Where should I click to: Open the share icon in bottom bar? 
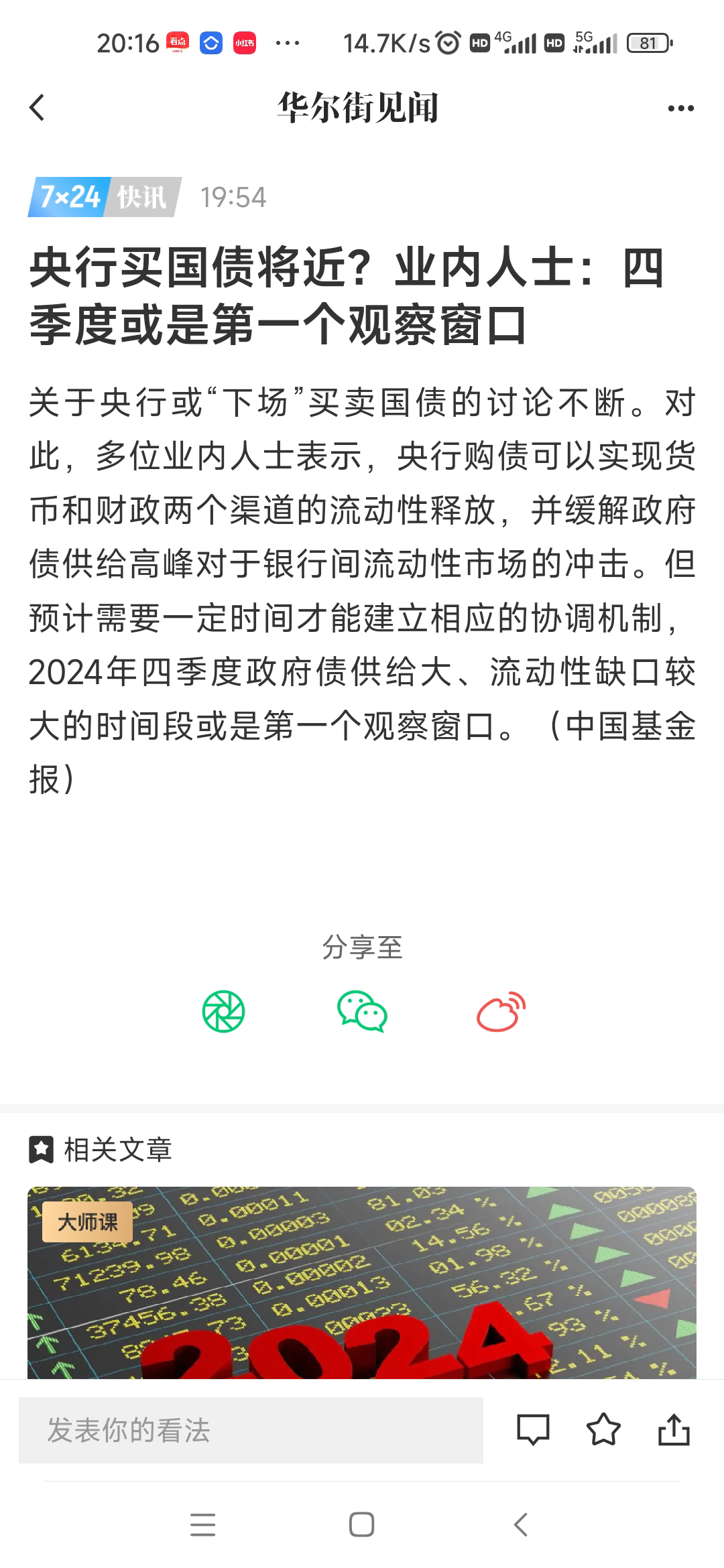674,1430
